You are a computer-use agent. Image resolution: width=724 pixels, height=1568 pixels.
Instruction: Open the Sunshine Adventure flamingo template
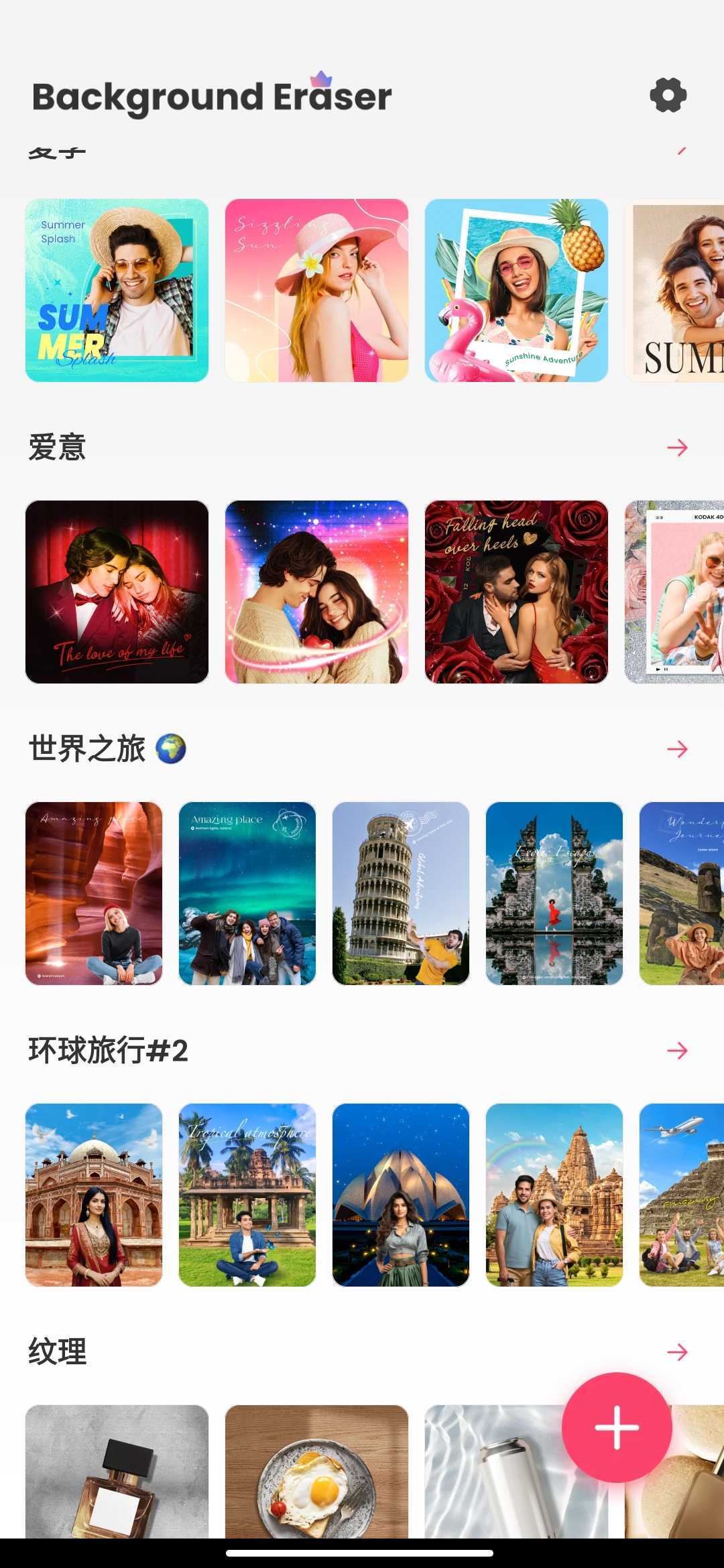coord(516,290)
